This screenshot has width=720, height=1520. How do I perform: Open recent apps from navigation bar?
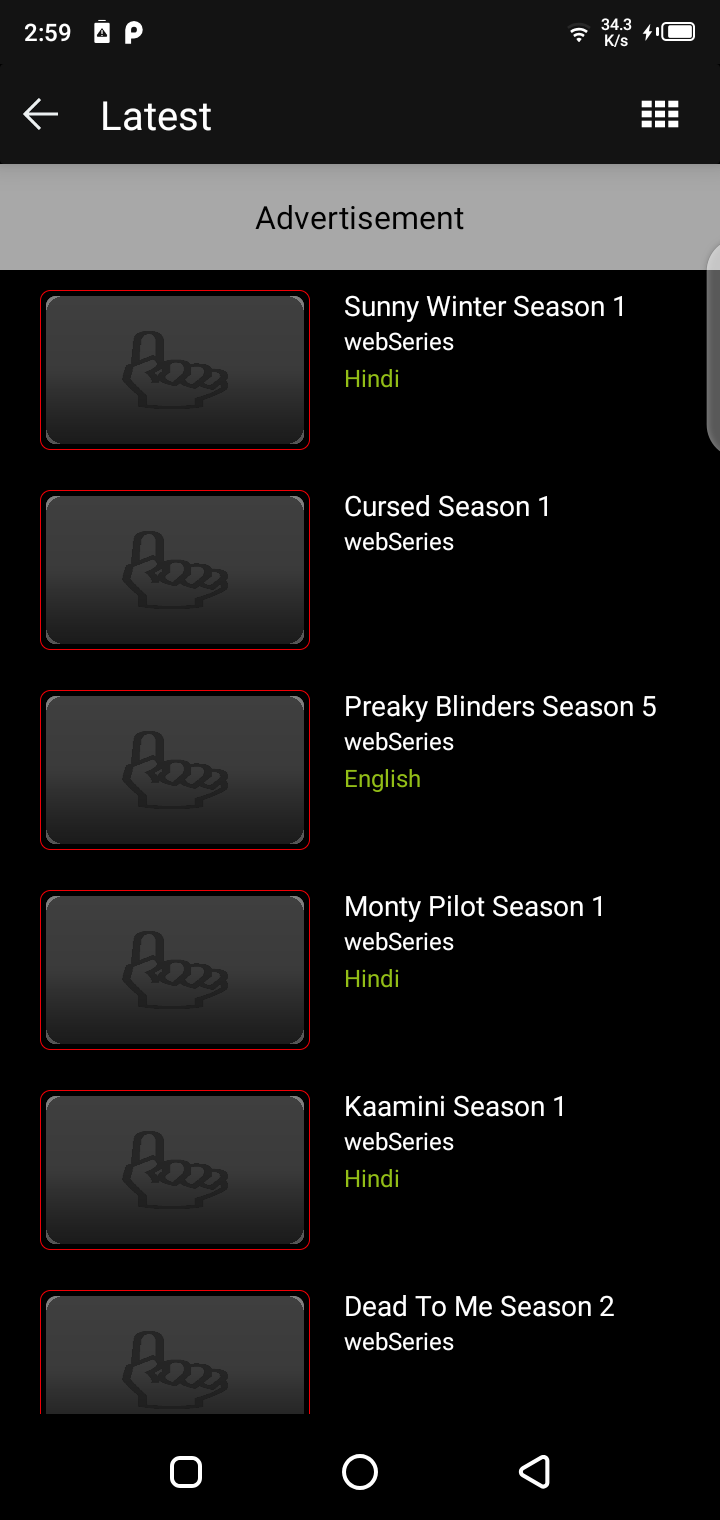pyautogui.click(x=186, y=1471)
